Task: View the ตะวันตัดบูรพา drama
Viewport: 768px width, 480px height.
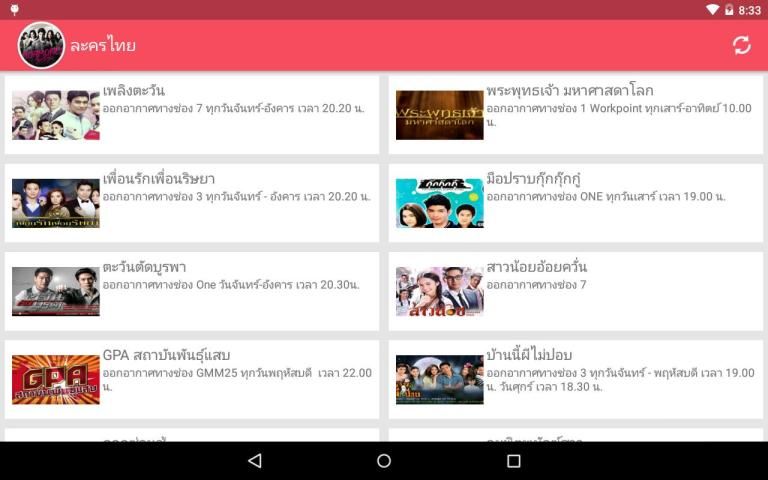Action: (x=192, y=291)
